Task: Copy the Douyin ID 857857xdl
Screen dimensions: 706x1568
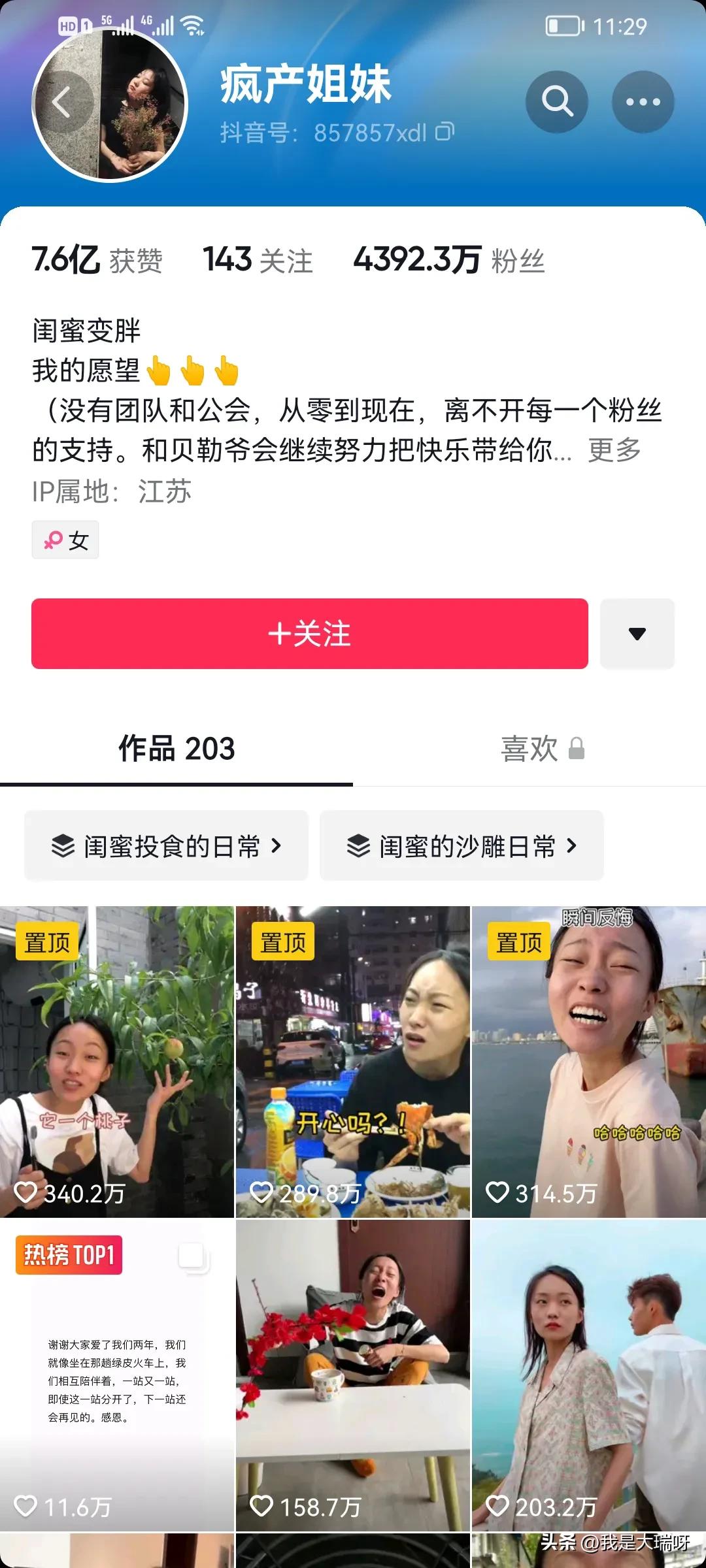Action: point(445,132)
